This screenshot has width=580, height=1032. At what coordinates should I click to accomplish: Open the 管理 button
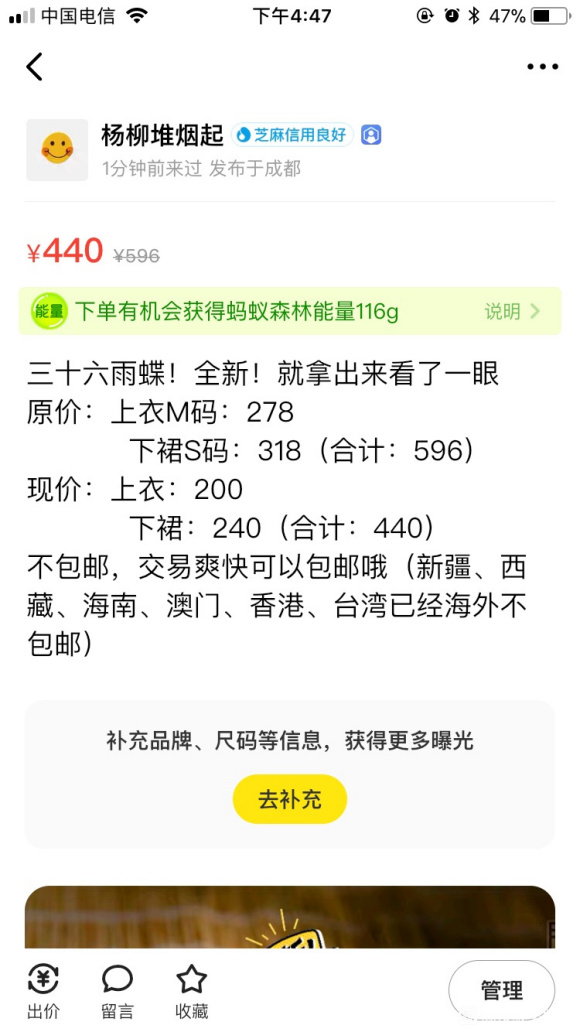[x=502, y=990]
